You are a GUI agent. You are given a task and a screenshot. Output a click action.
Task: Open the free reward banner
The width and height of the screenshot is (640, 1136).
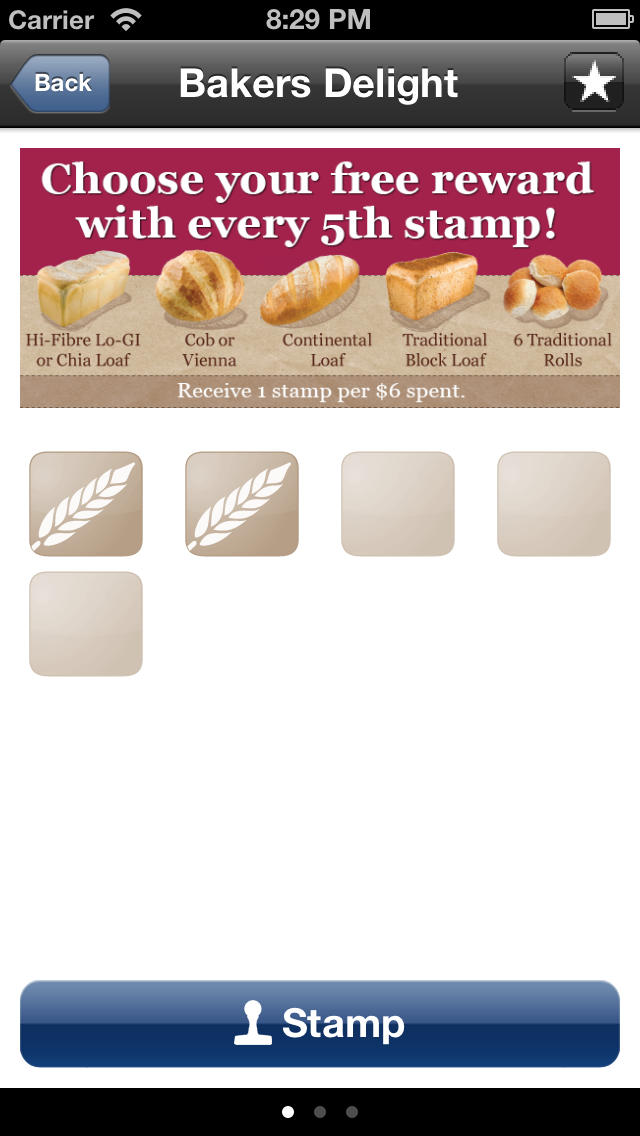click(x=320, y=278)
